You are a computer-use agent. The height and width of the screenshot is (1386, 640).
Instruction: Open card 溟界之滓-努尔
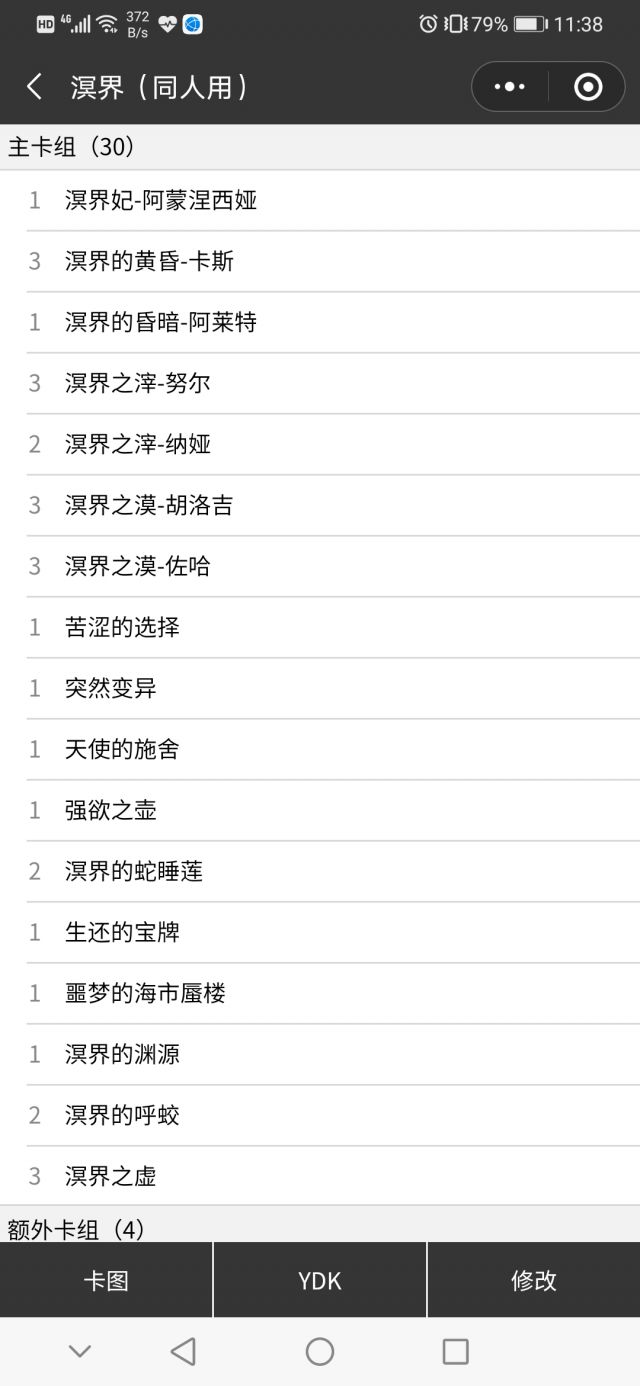point(138,383)
